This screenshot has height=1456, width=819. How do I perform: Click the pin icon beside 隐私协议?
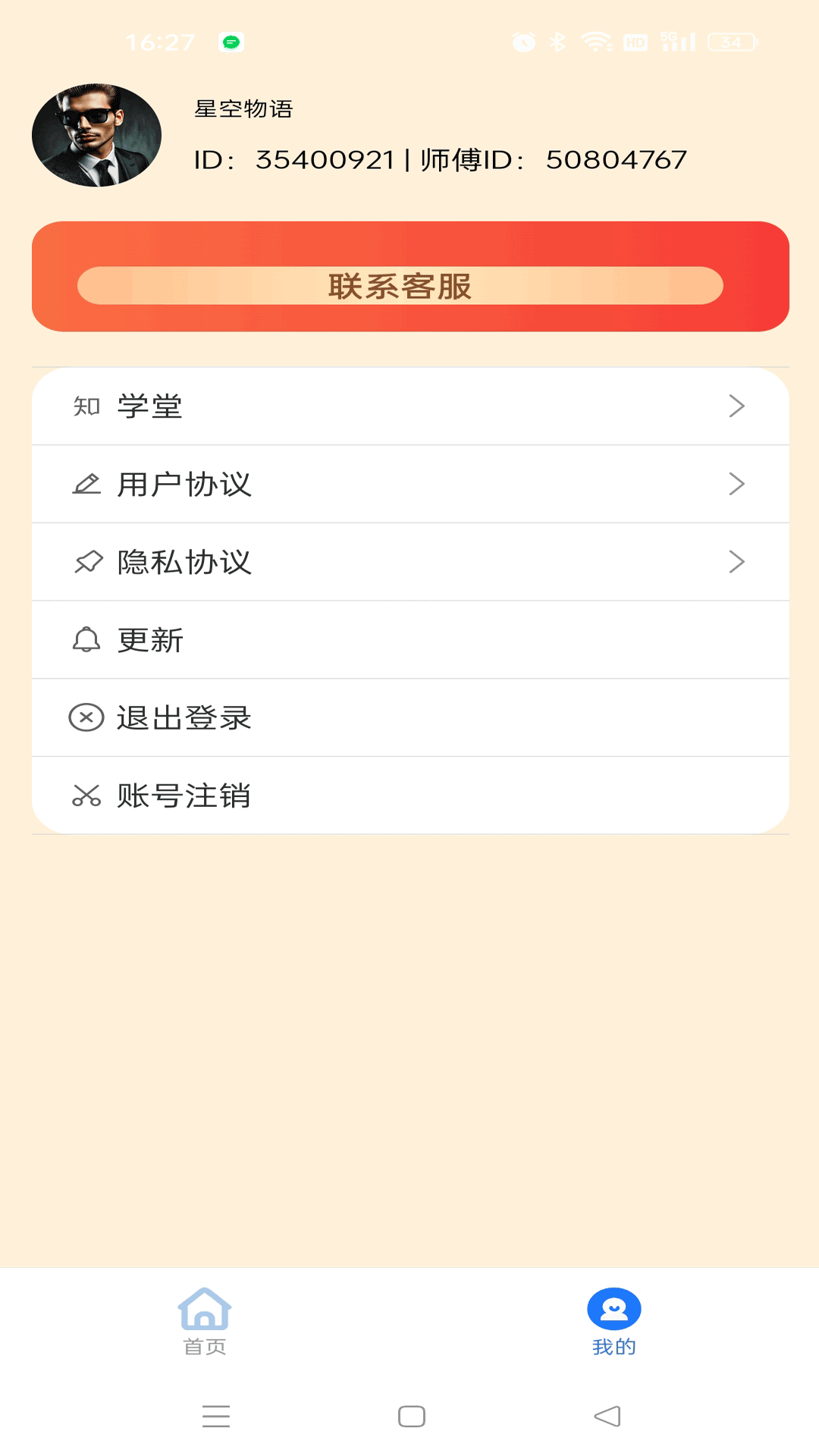(86, 561)
